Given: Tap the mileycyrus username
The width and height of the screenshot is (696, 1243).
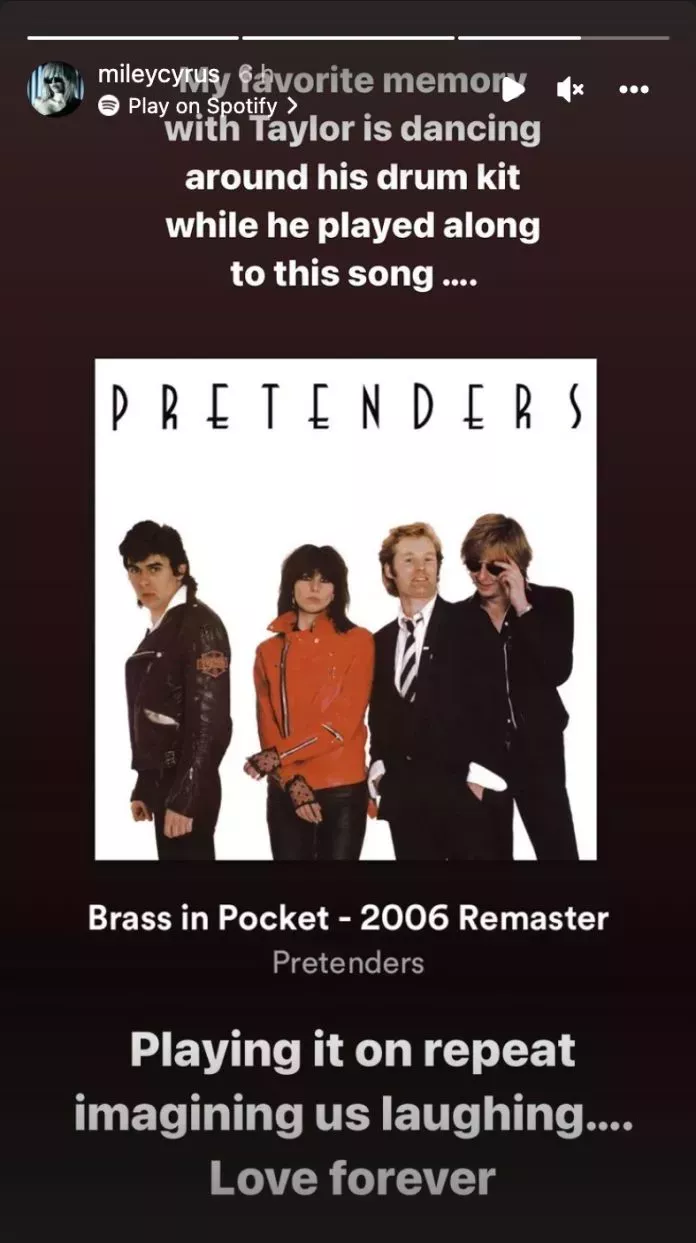Looking at the screenshot, I should [x=158, y=75].
